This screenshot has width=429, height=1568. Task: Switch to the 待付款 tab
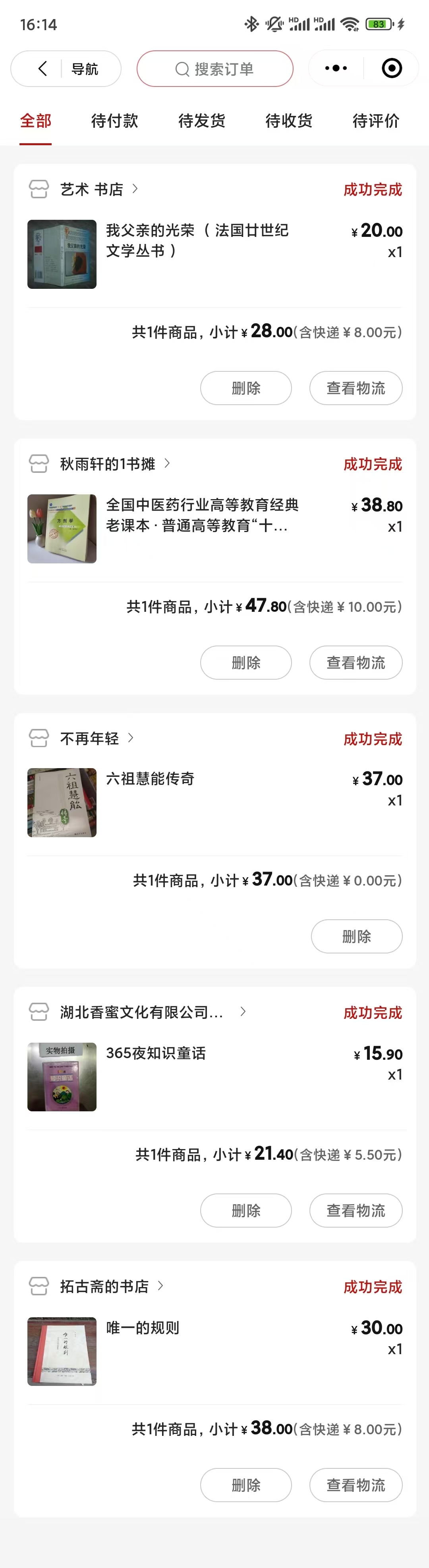(114, 121)
